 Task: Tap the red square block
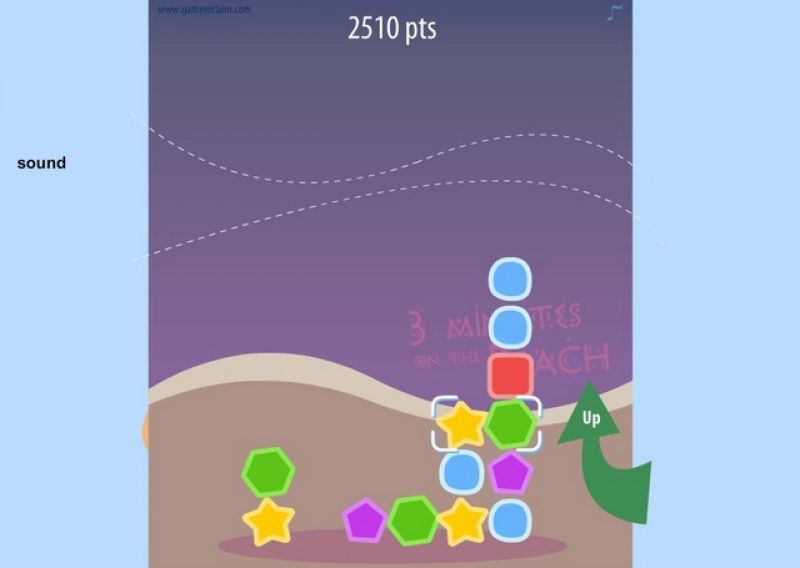pos(510,375)
